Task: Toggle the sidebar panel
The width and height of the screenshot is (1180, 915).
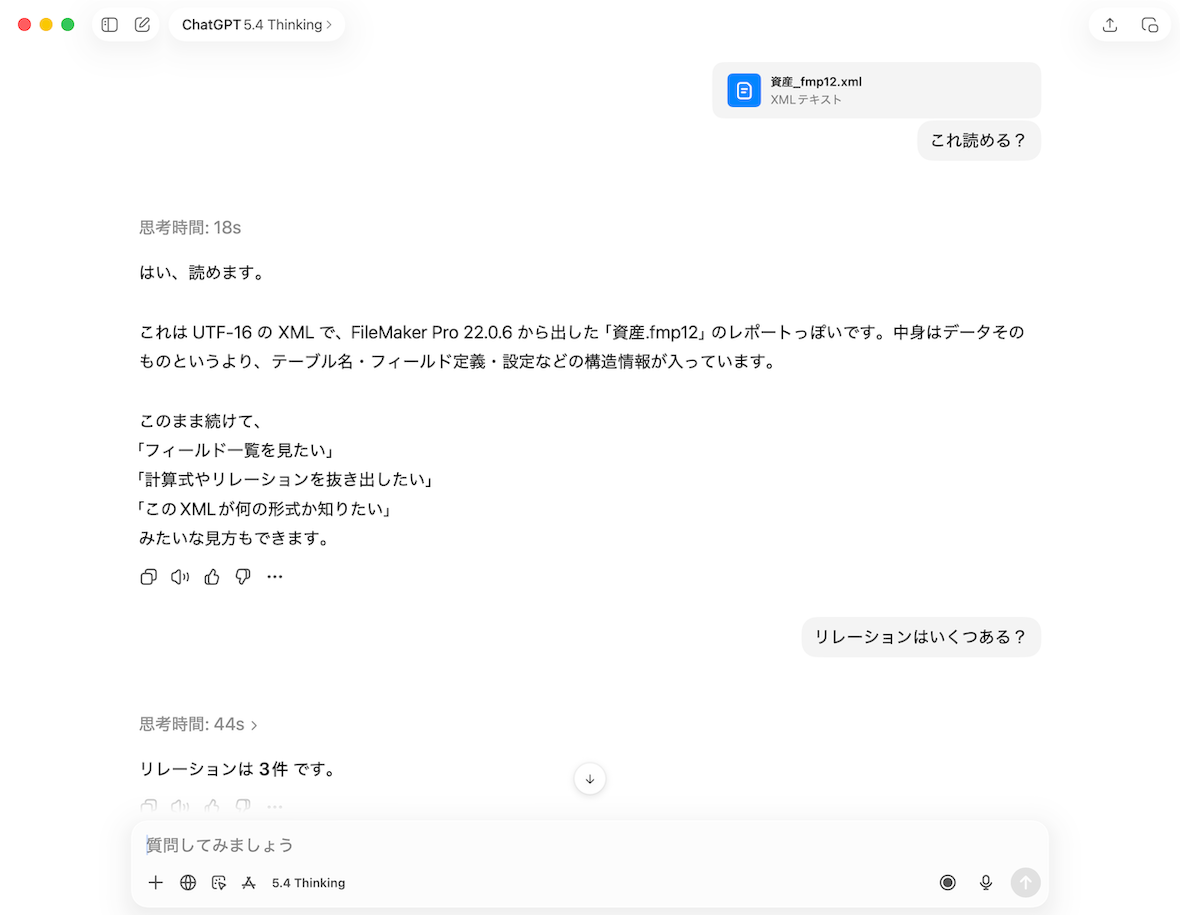Action: 110,25
